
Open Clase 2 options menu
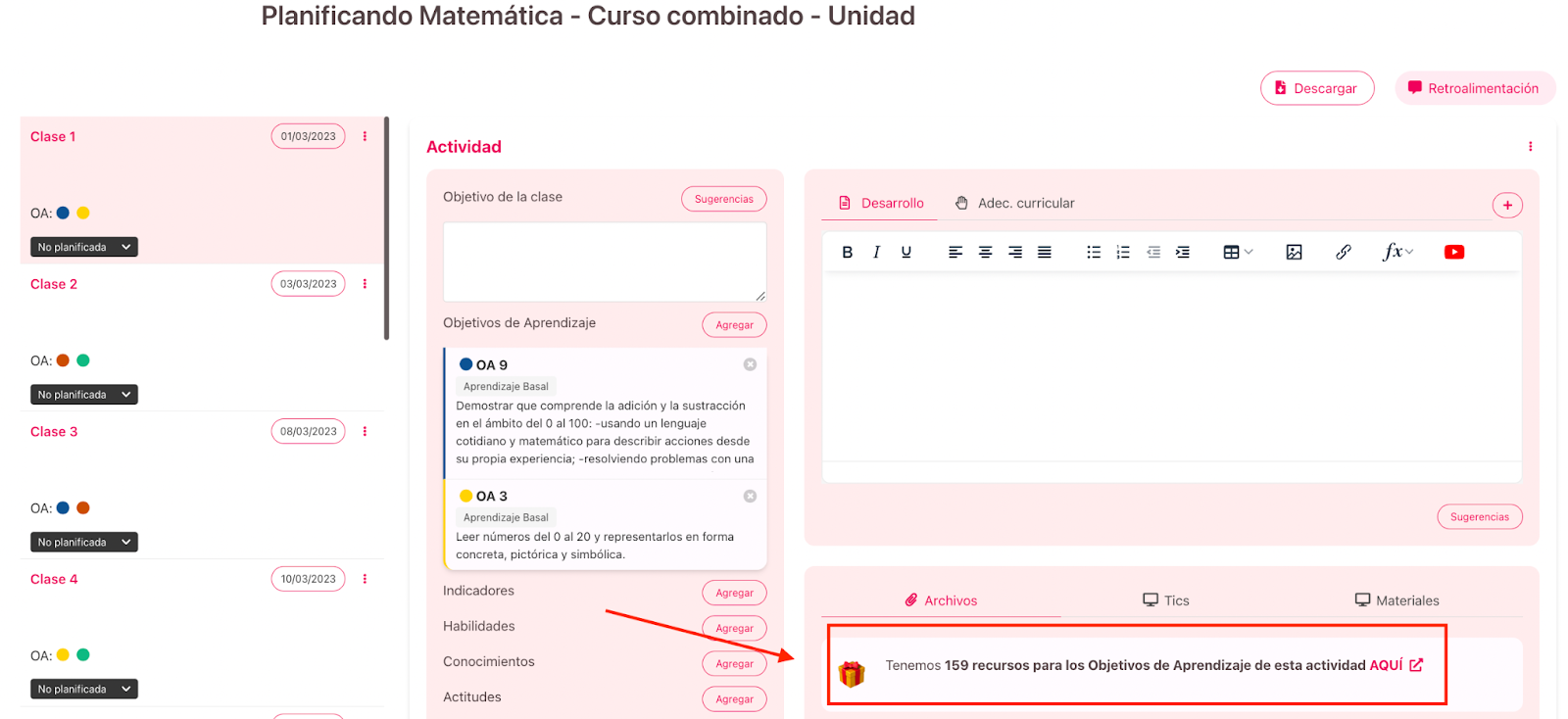coord(365,284)
